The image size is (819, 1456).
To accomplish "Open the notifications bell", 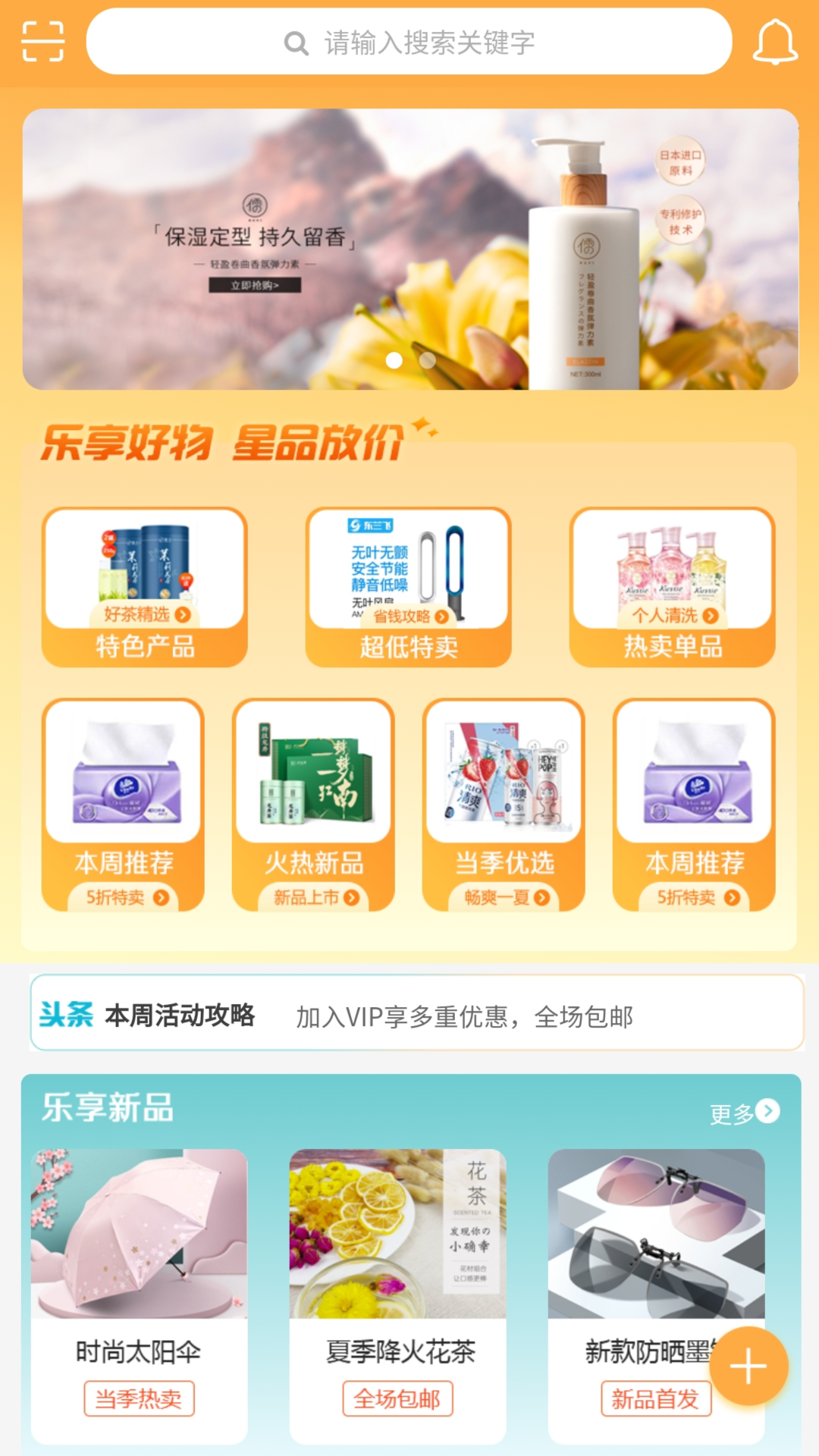I will point(775,42).
